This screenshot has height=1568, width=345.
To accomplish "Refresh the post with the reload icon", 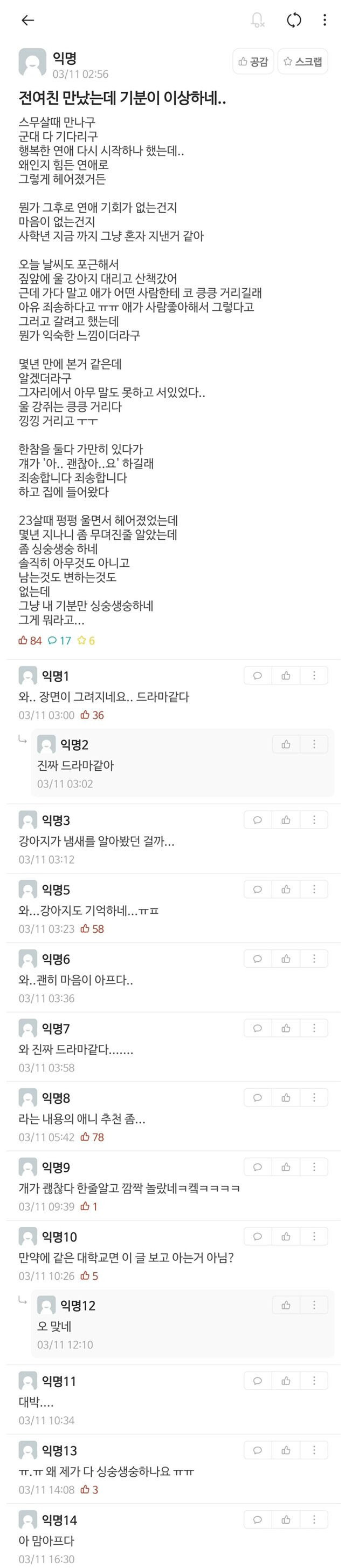I will pyautogui.click(x=294, y=20).
